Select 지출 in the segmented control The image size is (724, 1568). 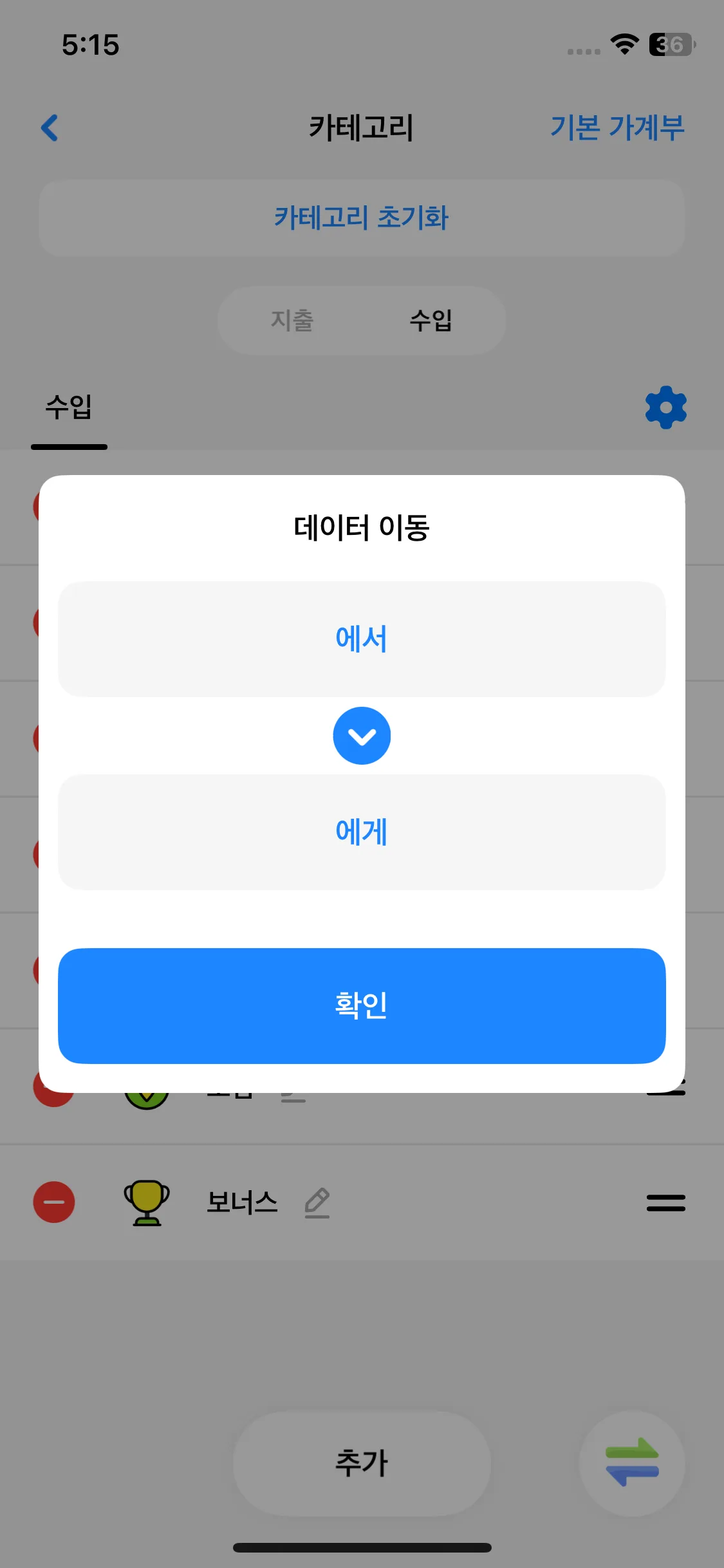point(293,321)
